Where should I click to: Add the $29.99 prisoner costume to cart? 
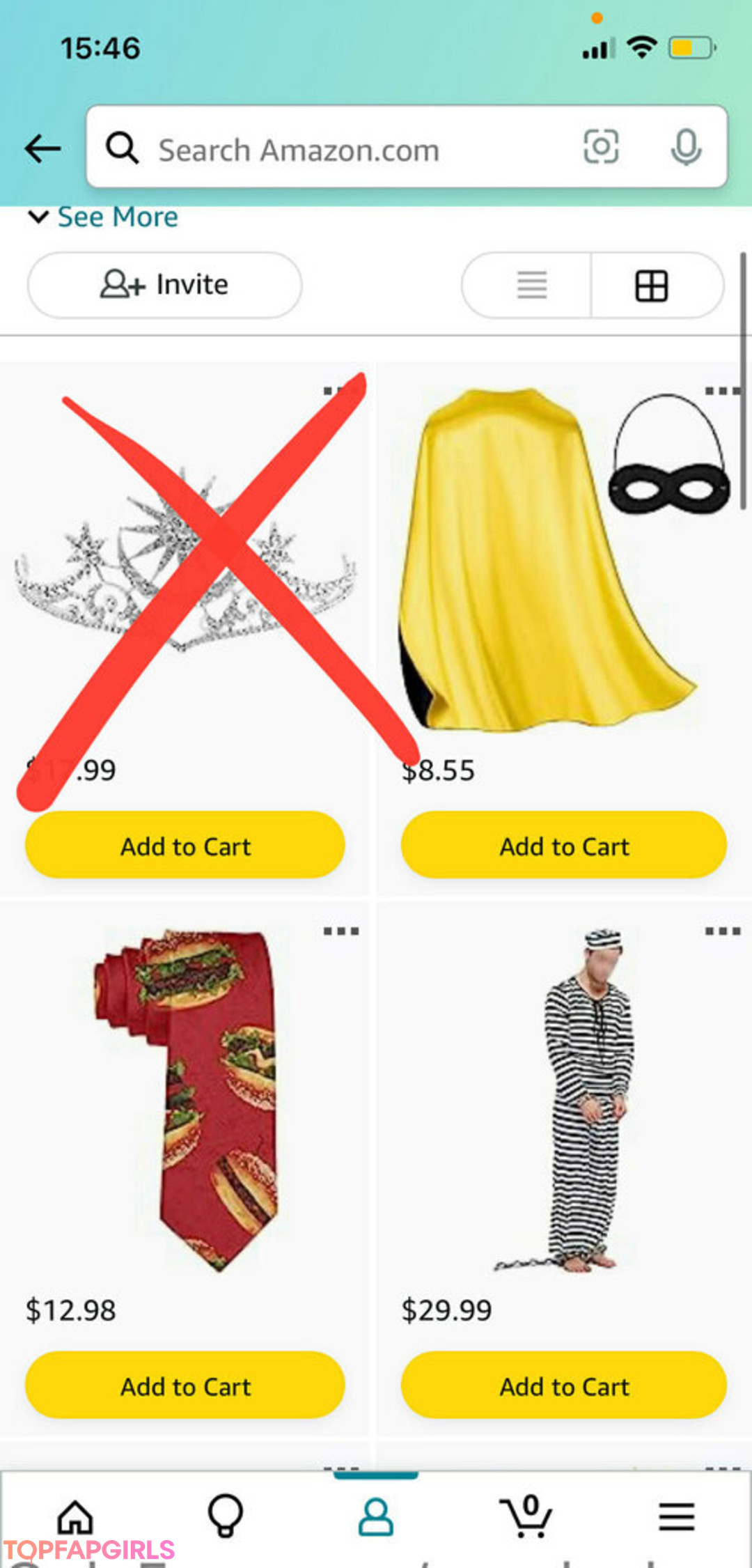pyautogui.click(x=564, y=1385)
